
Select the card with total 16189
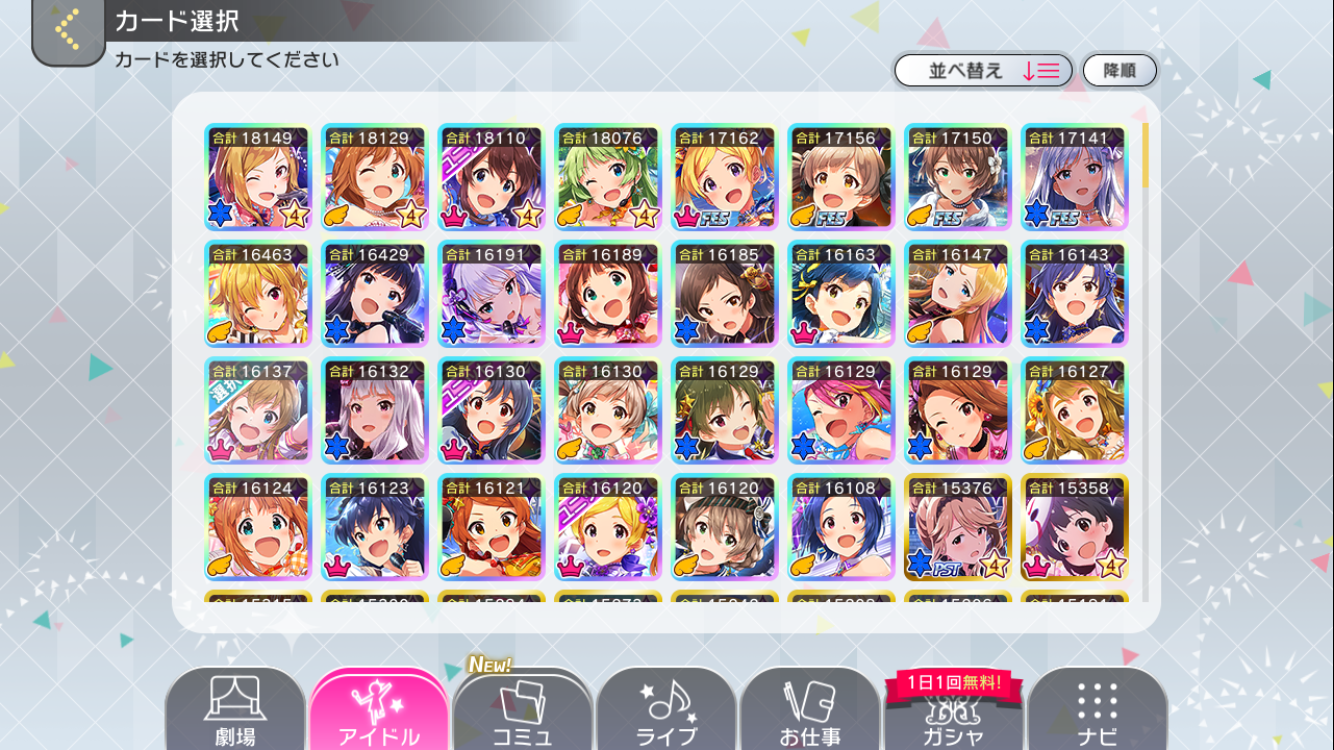click(x=608, y=294)
